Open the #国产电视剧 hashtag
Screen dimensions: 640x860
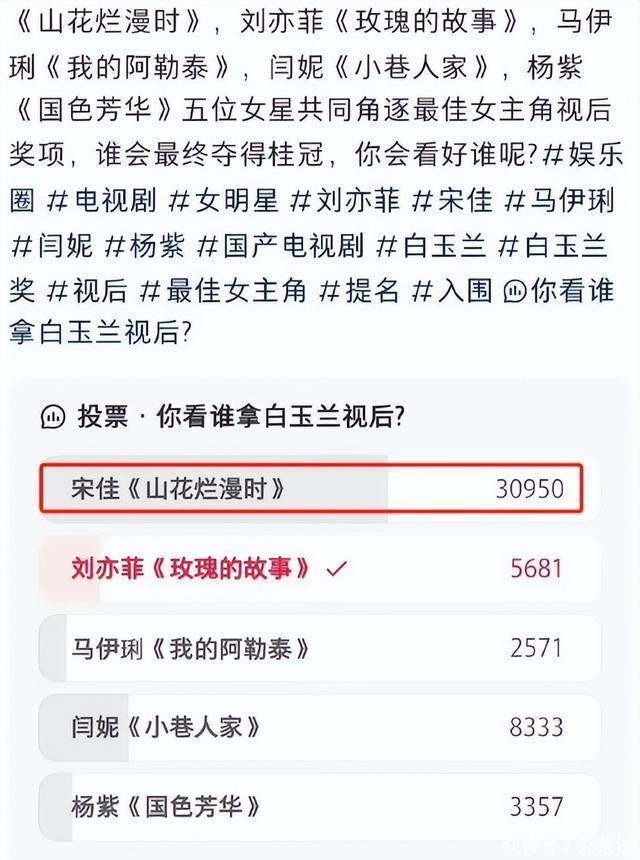pos(280,245)
